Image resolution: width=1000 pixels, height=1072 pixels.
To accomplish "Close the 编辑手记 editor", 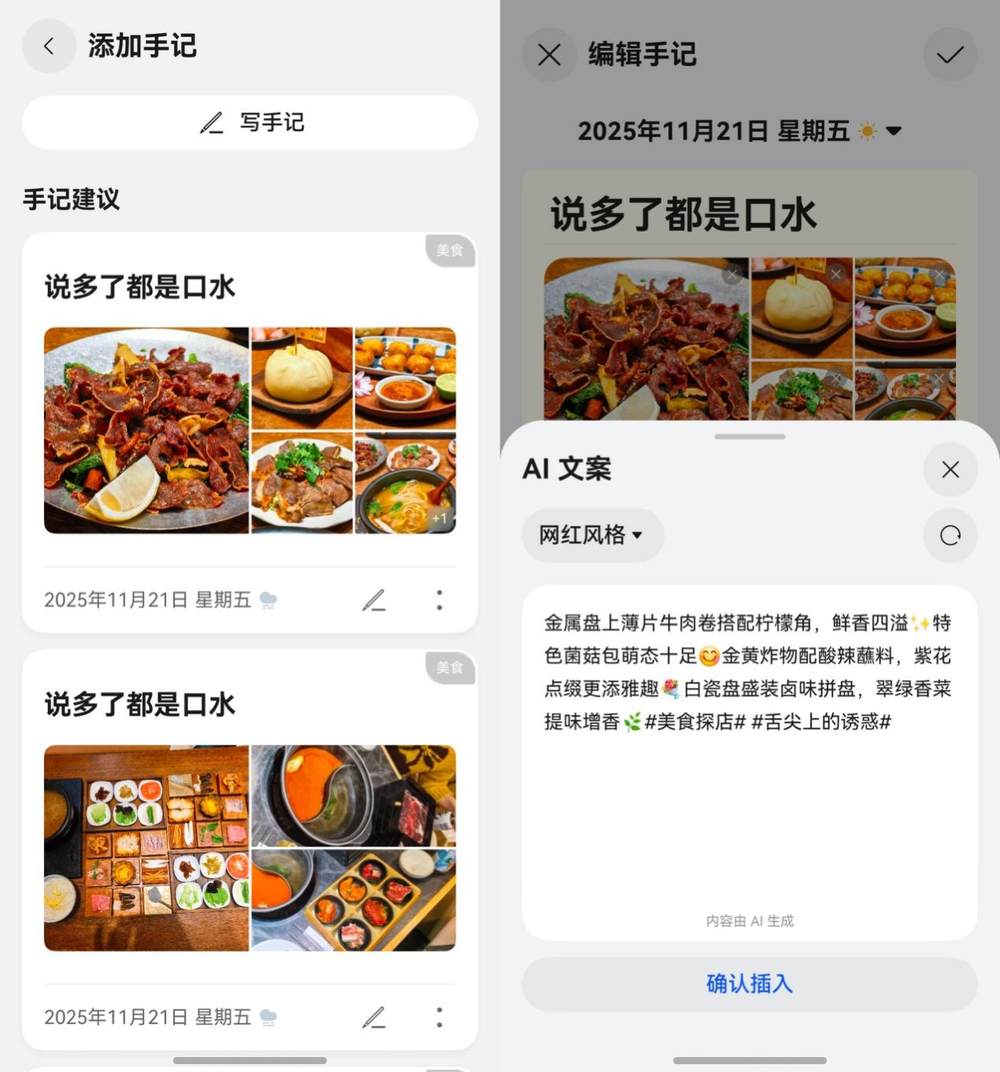I will coord(549,54).
